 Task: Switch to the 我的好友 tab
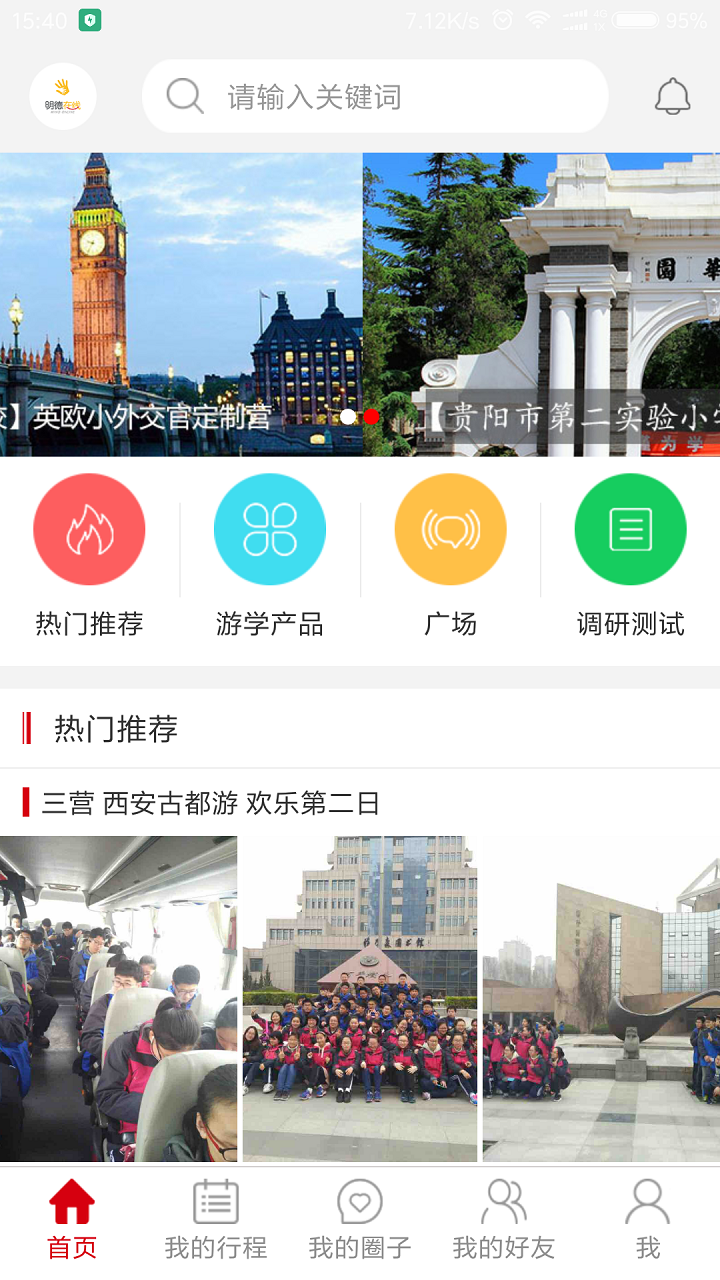click(504, 1220)
